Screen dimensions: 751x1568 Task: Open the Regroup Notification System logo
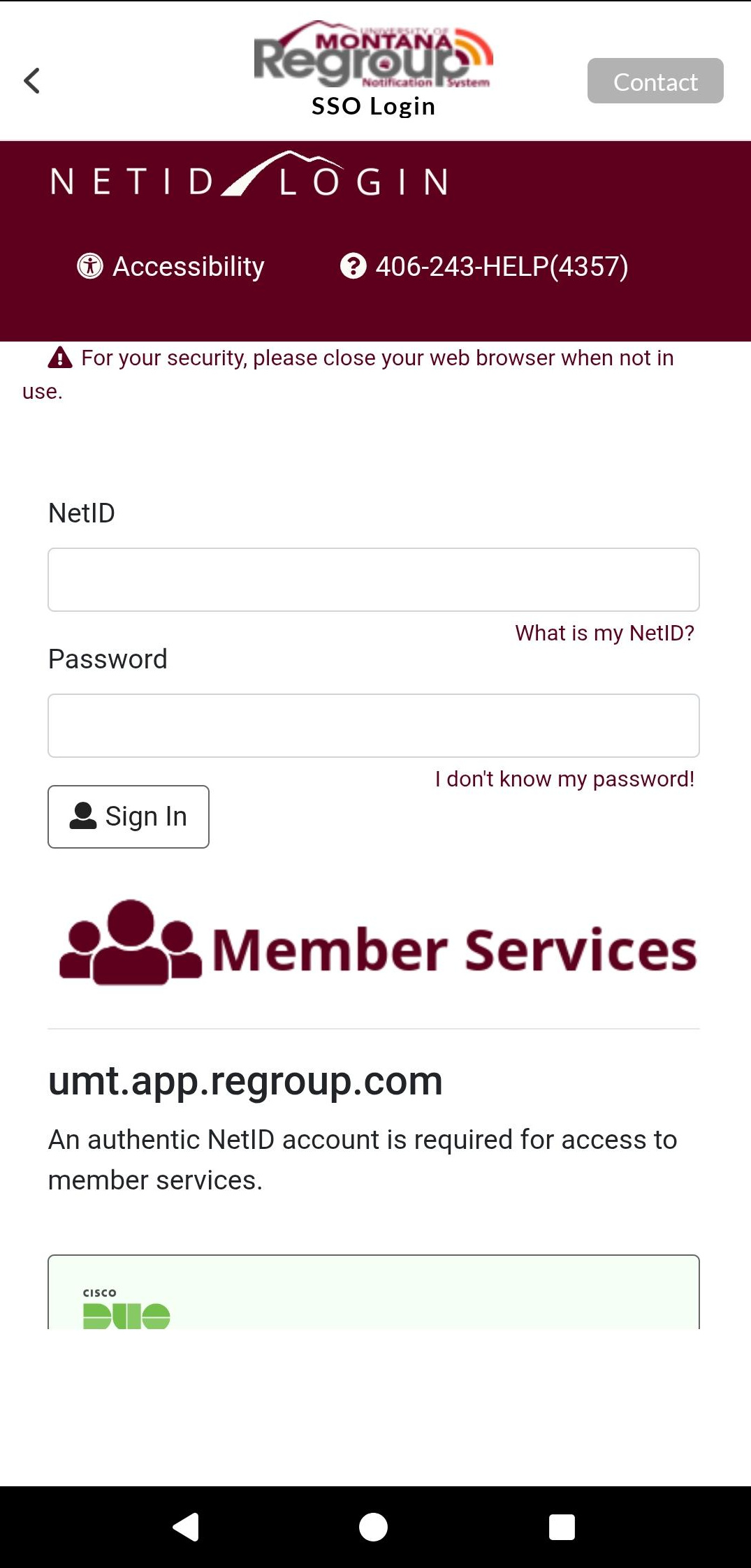tap(374, 56)
